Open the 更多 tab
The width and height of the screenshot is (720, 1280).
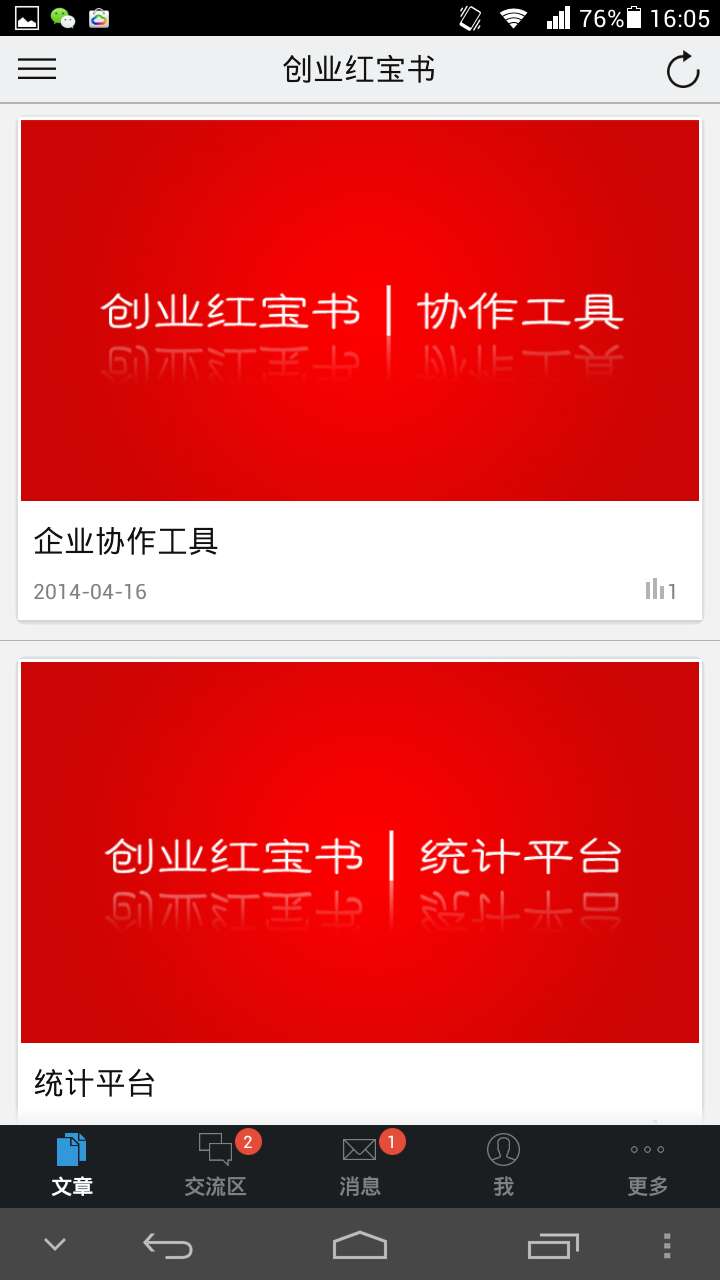pyautogui.click(x=648, y=1166)
